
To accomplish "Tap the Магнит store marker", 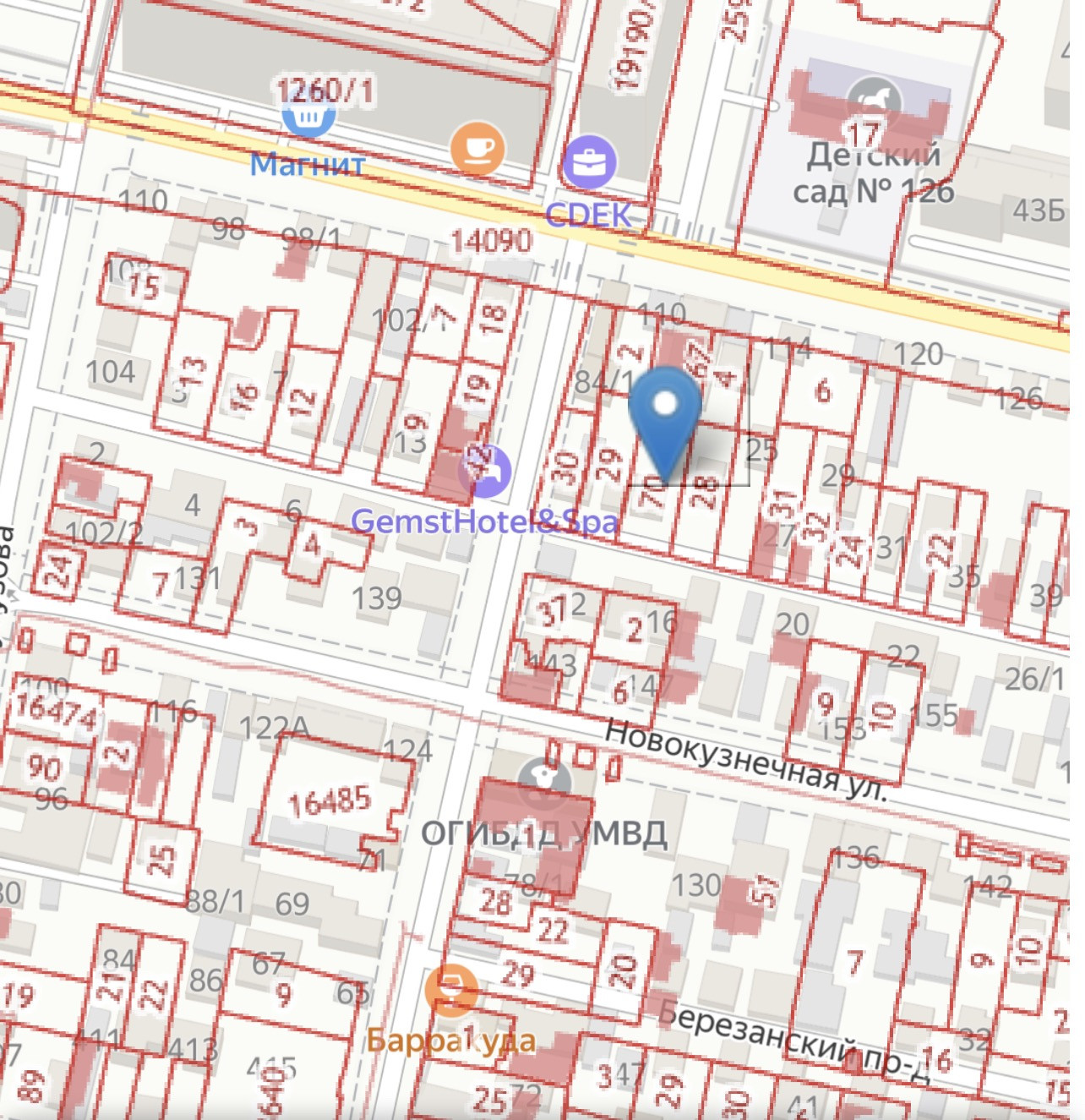I will [308, 112].
